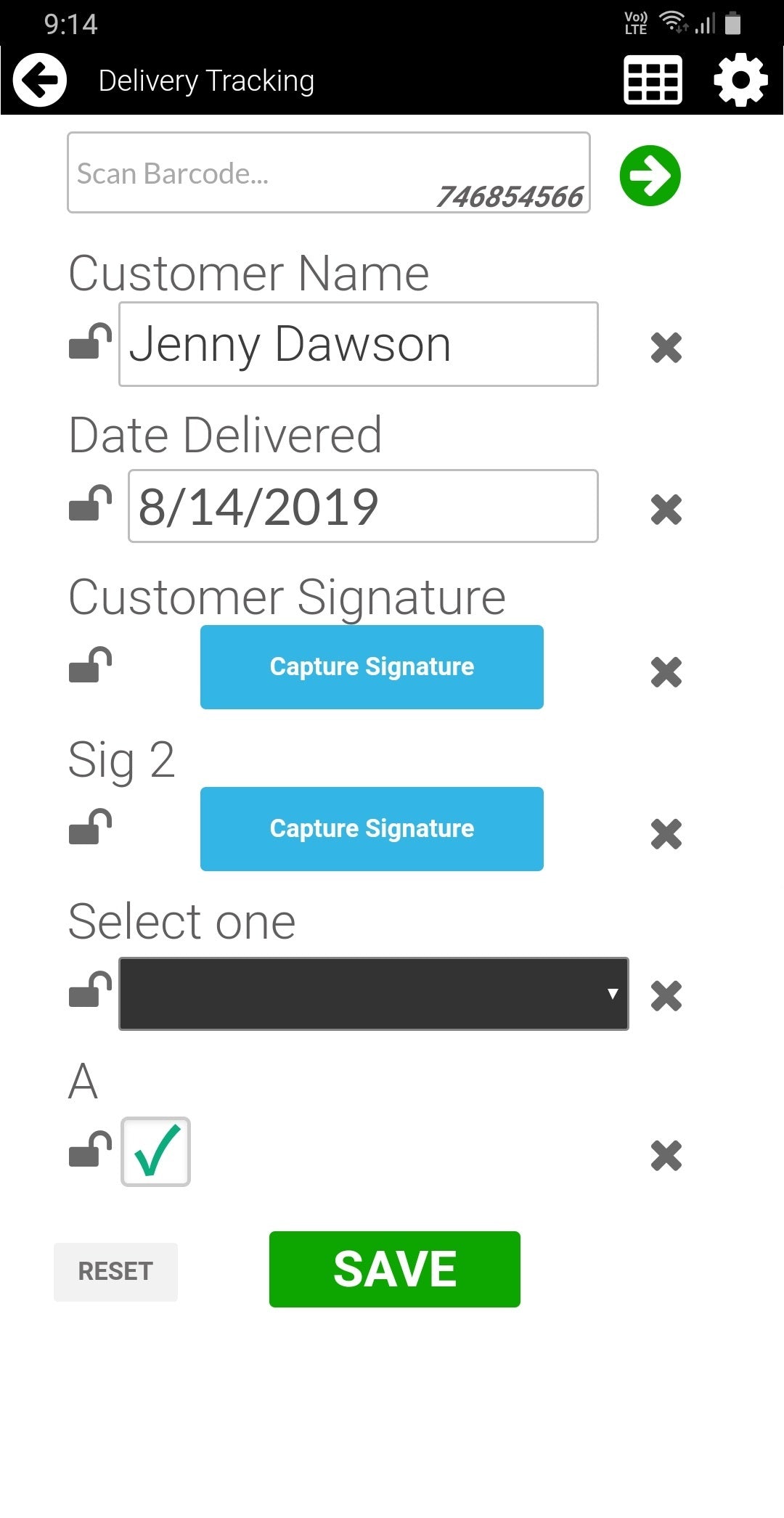Viewport: 784px width, 1518px height.
Task: Open the settings gear icon
Action: click(x=739, y=80)
